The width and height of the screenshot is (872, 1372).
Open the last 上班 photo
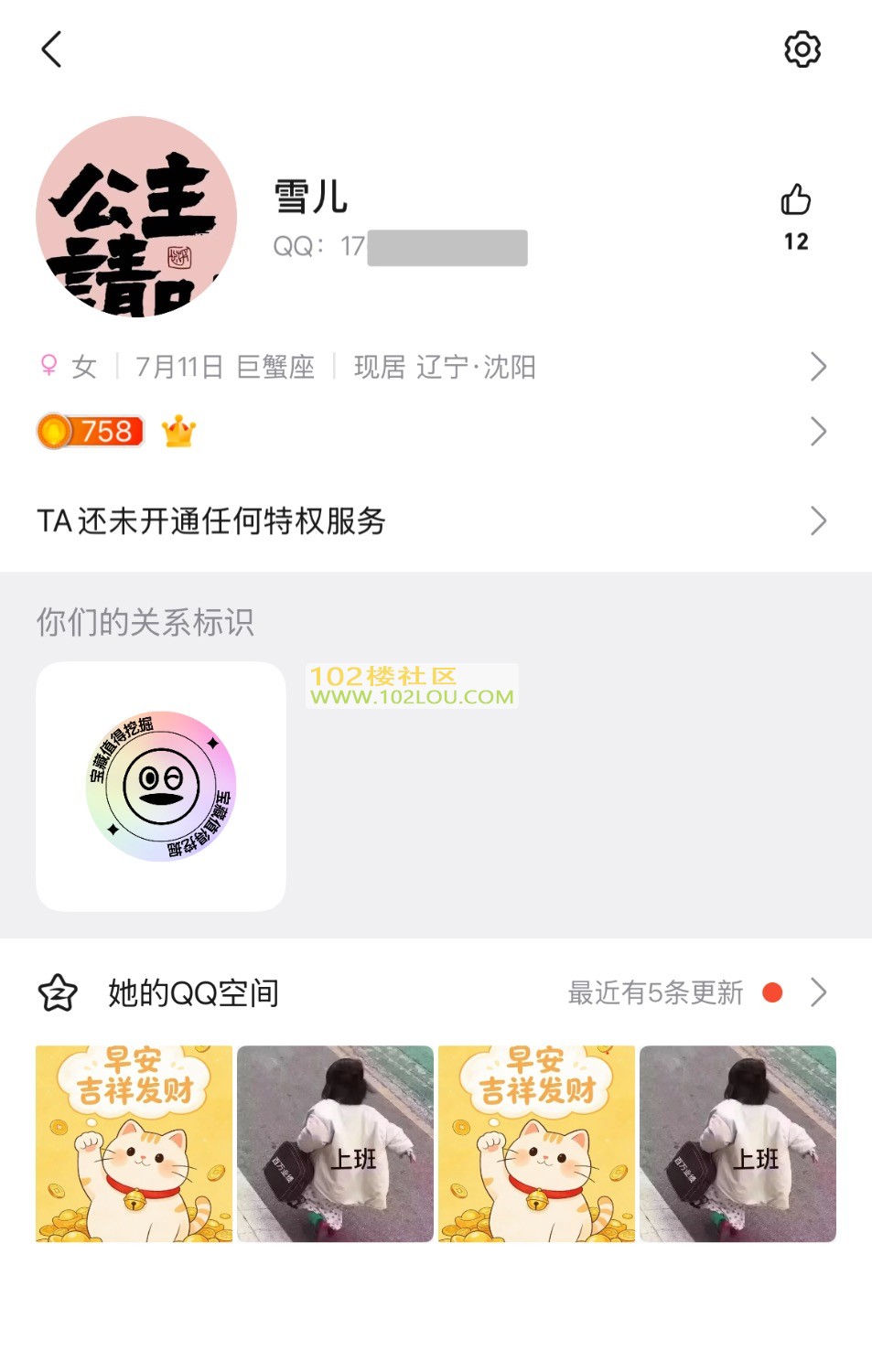pyautogui.click(x=737, y=1144)
